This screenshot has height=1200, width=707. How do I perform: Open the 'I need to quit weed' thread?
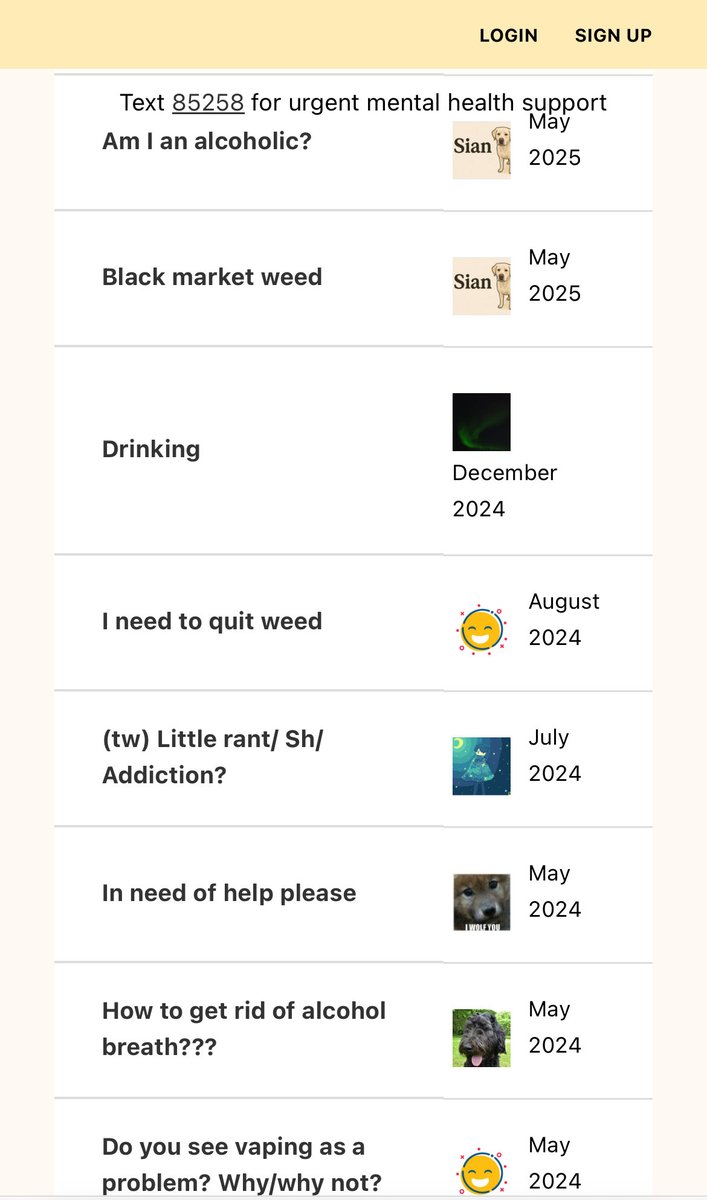pos(212,621)
